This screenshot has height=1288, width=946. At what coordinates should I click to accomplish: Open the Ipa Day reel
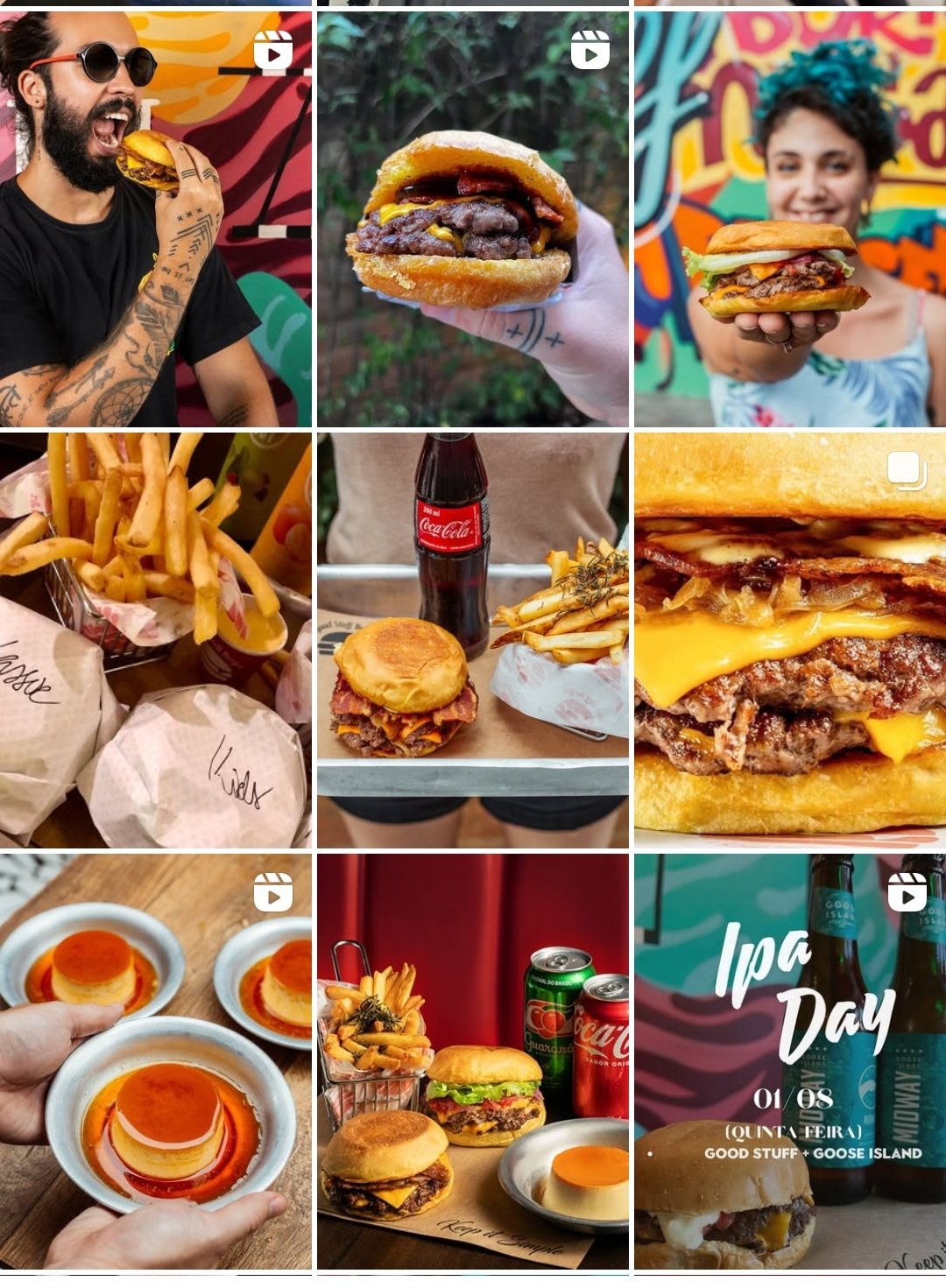pyautogui.click(x=790, y=1061)
